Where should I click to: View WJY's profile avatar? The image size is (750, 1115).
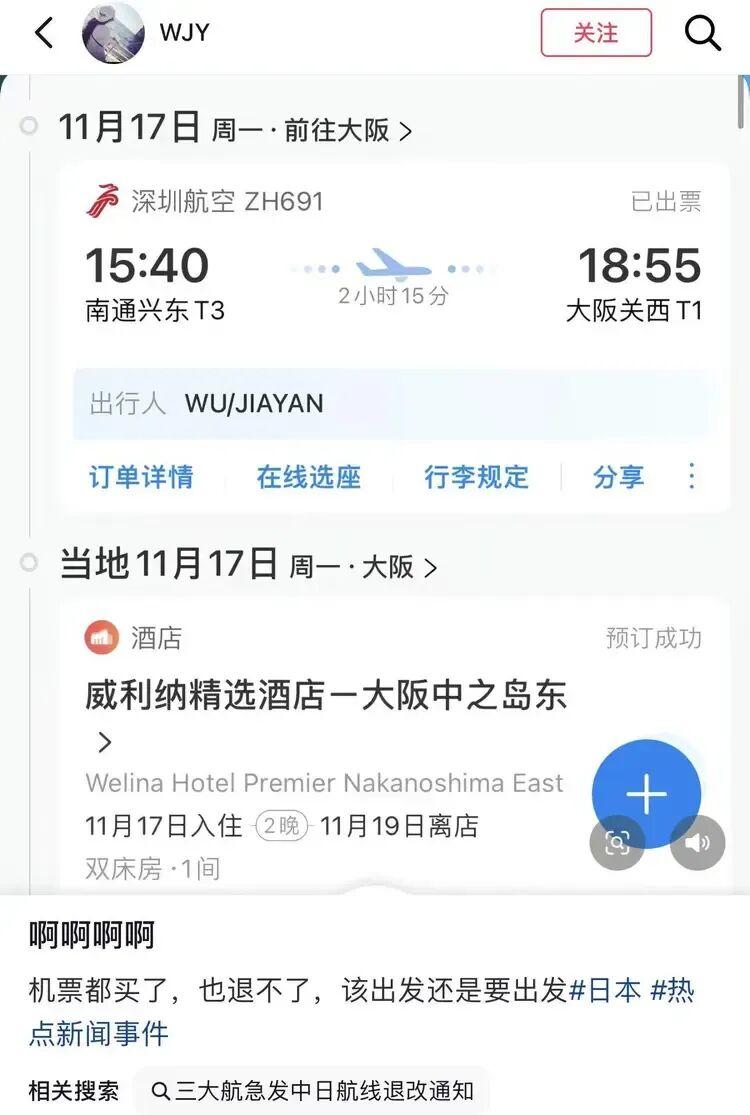click(113, 33)
